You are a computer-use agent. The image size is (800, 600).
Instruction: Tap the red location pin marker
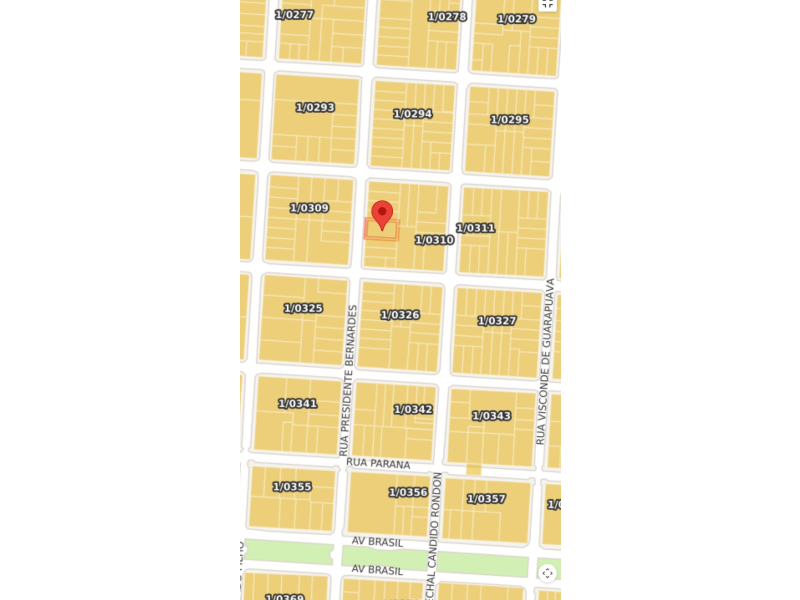[382, 214]
